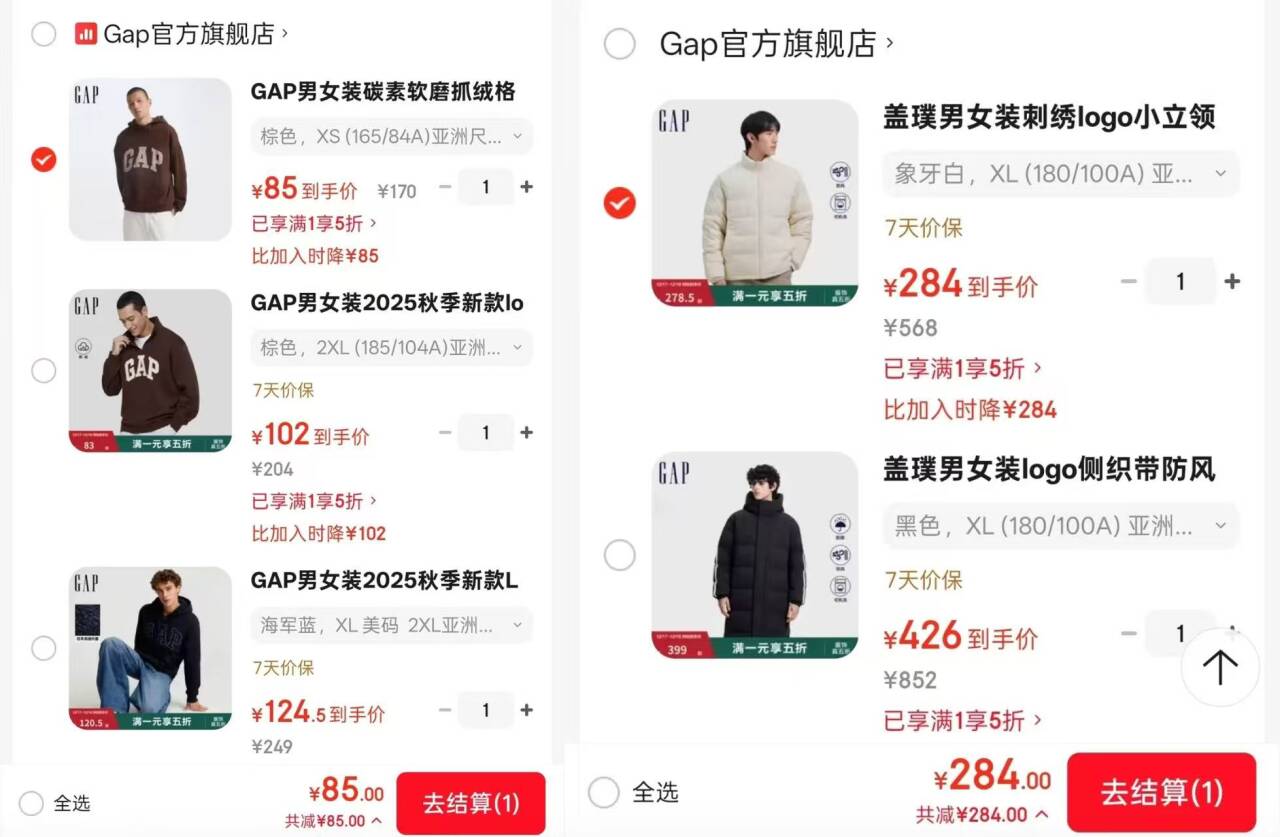Open variant dropdown 象牙白 XL (180/100A)
The image size is (1280, 837).
pos(1061,174)
